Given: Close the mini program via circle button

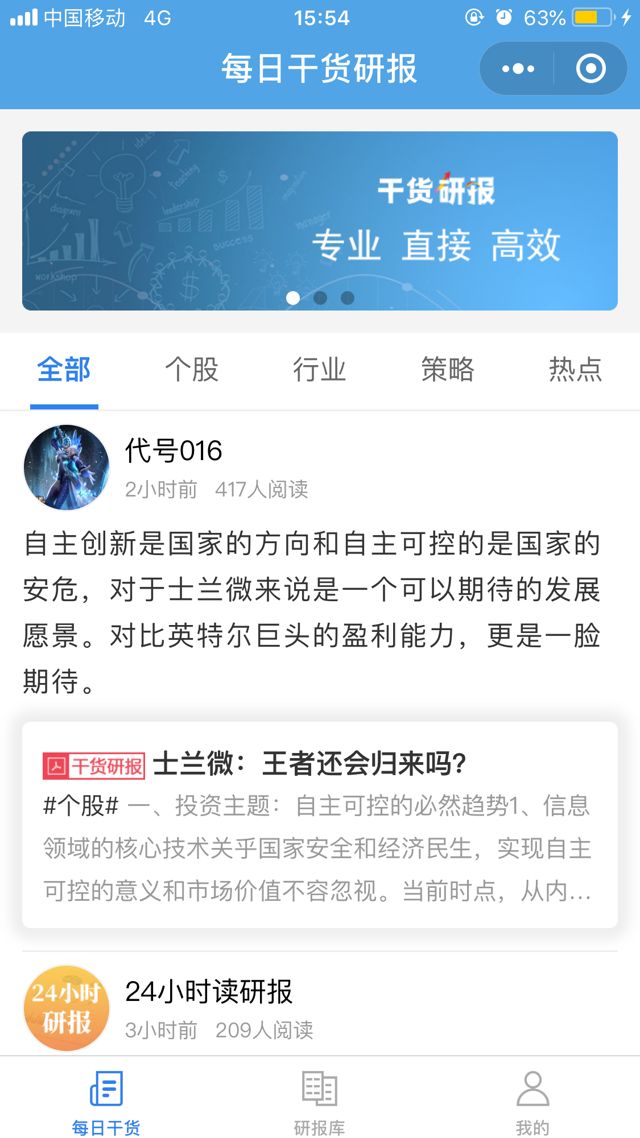Looking at the screenshot, I should 591,69.
